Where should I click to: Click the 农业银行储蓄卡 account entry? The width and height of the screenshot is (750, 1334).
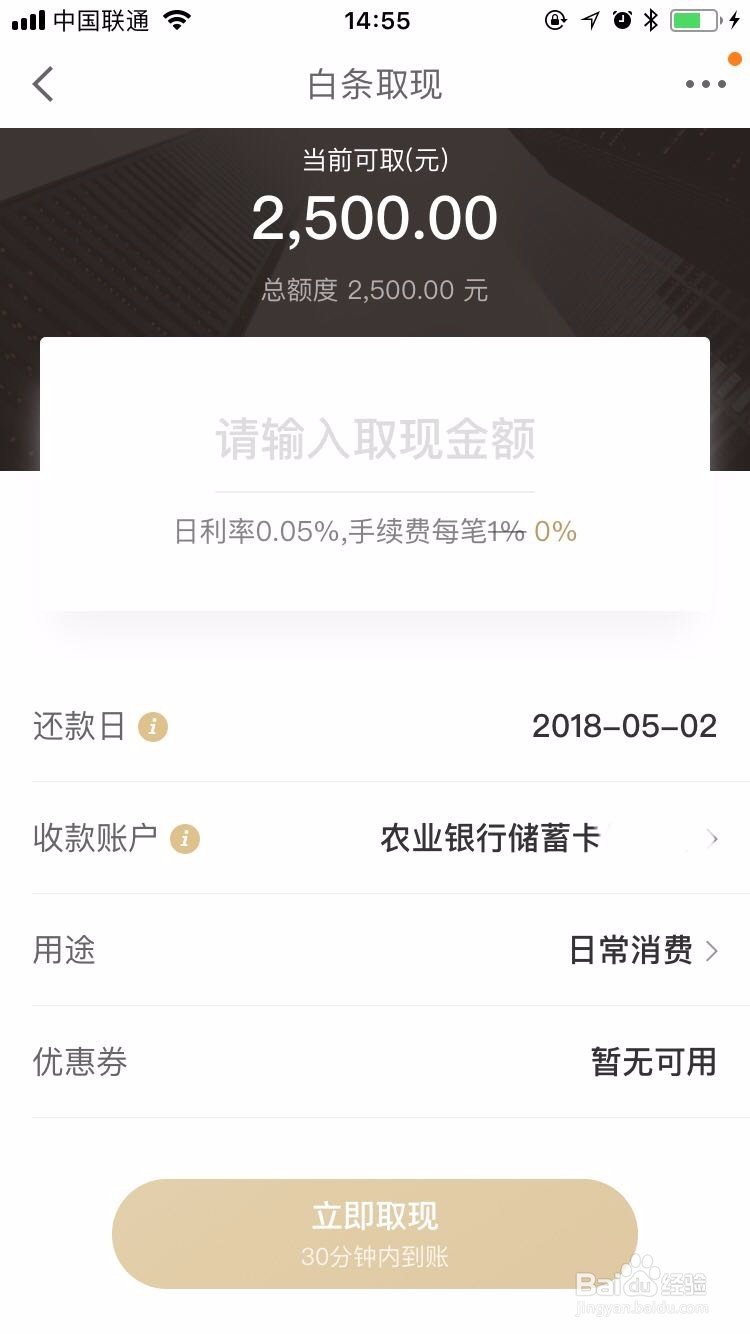pyautogui.click(x=490, y=840)
